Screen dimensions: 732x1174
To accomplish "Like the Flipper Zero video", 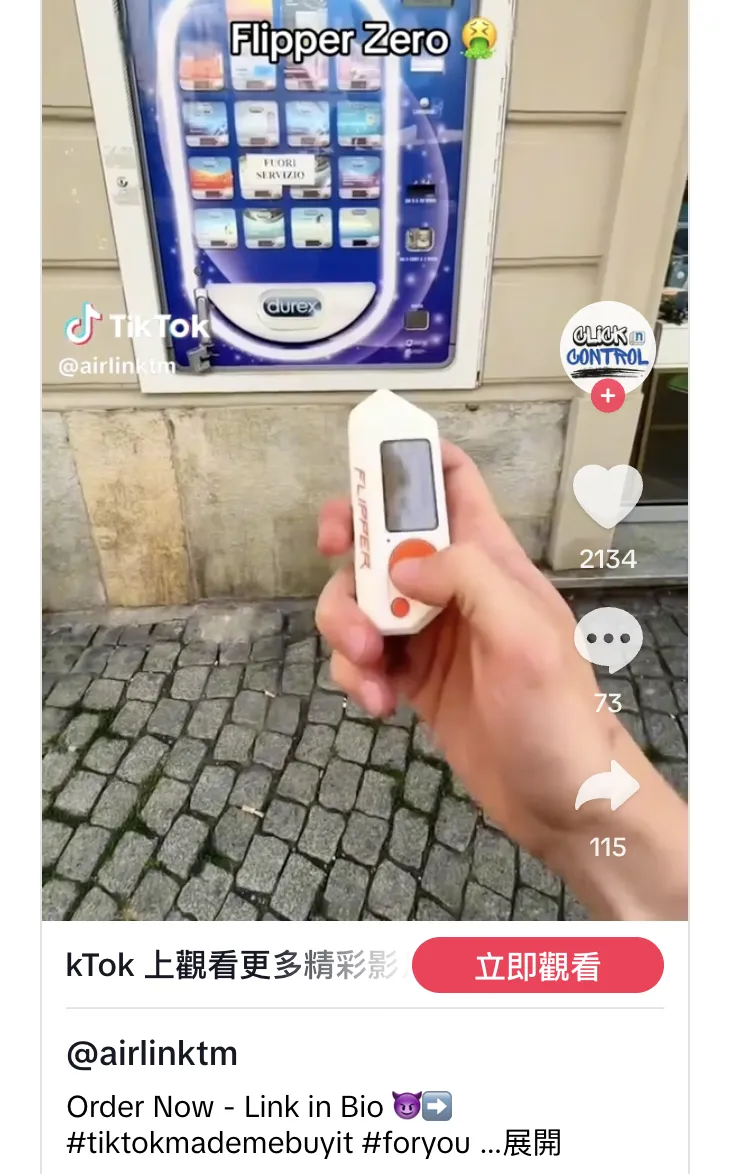I will tap(607, 497).
